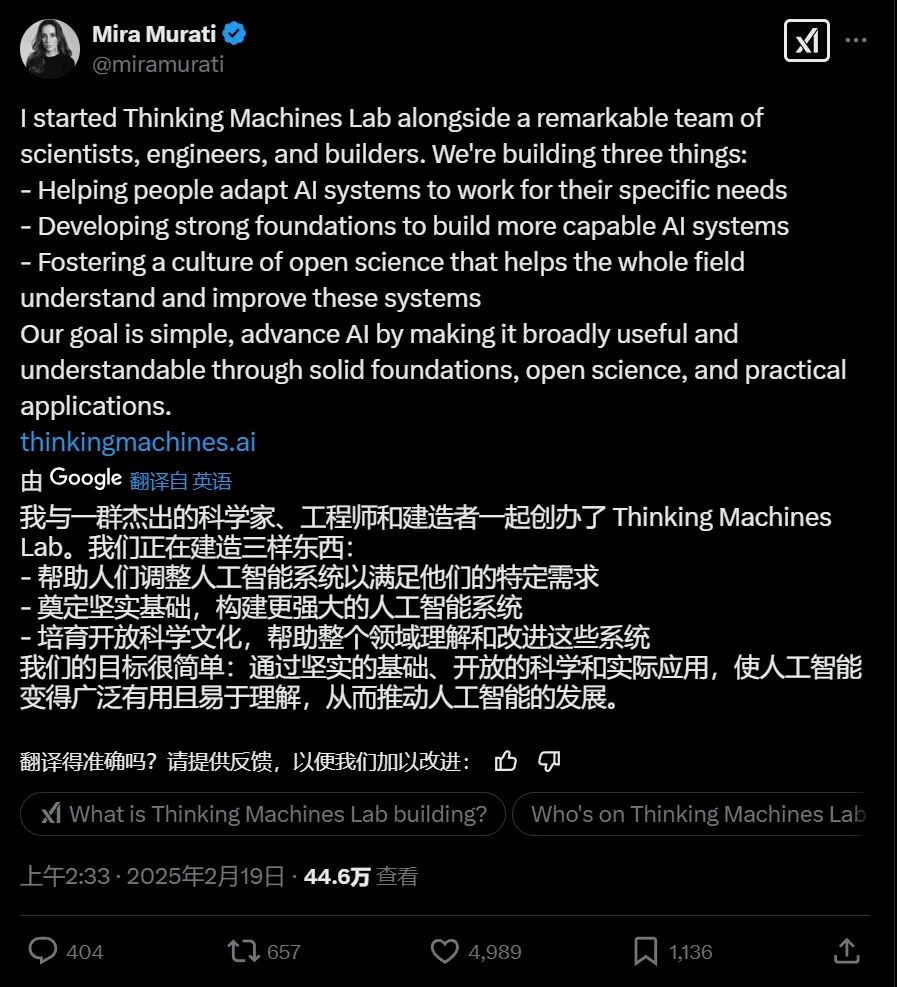Select the "Who's on Thinking Machines Lab" chip
897x987 pixels.
tap(692, 814)
